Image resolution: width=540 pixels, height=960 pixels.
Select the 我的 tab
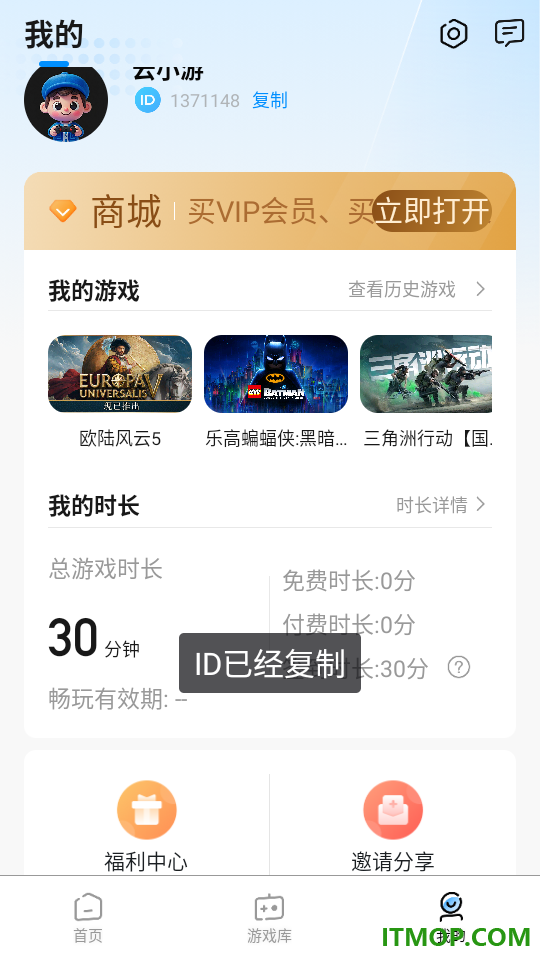pyautogui.click(x=451, y=918)
